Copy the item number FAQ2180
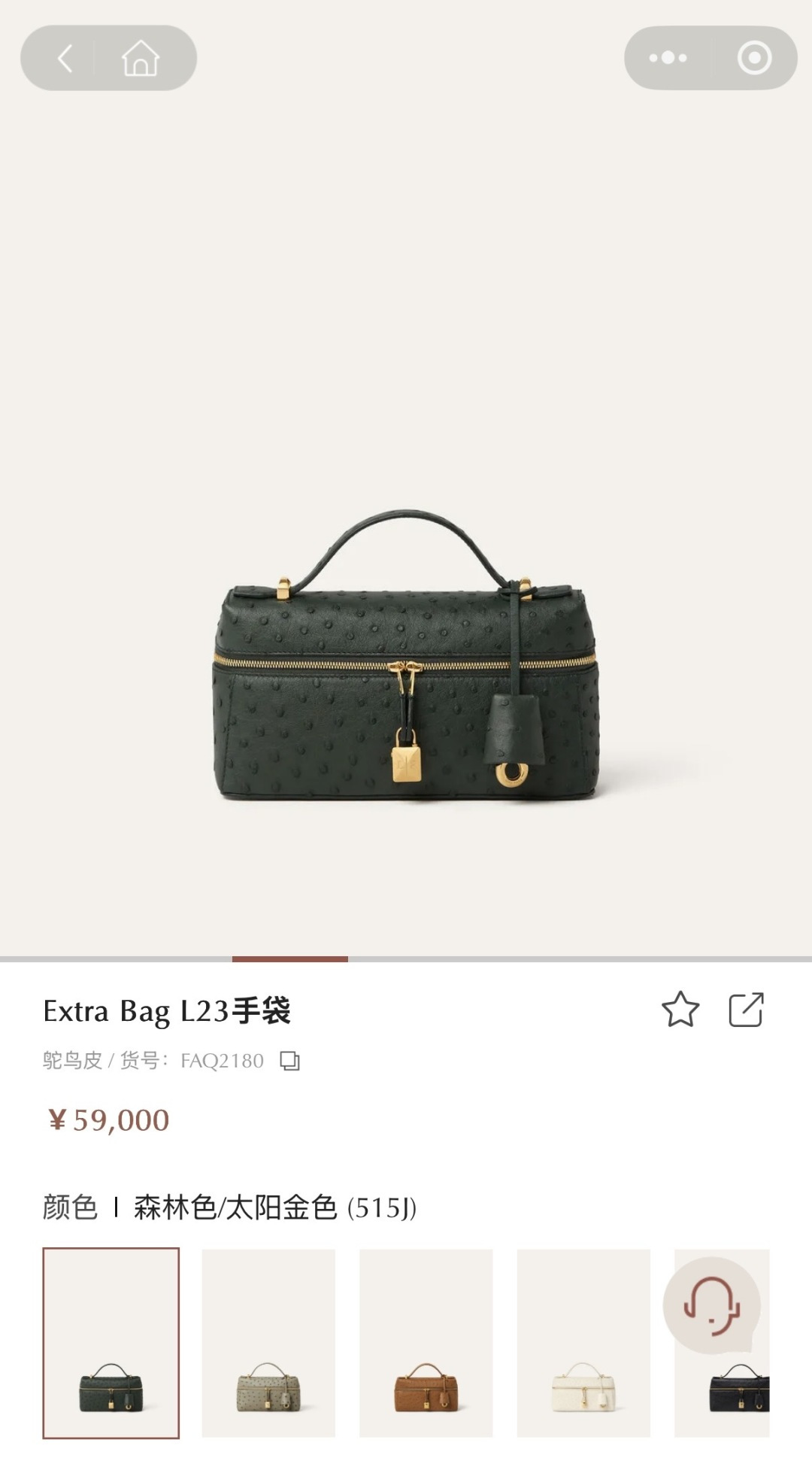 (x=289, y=1061)
